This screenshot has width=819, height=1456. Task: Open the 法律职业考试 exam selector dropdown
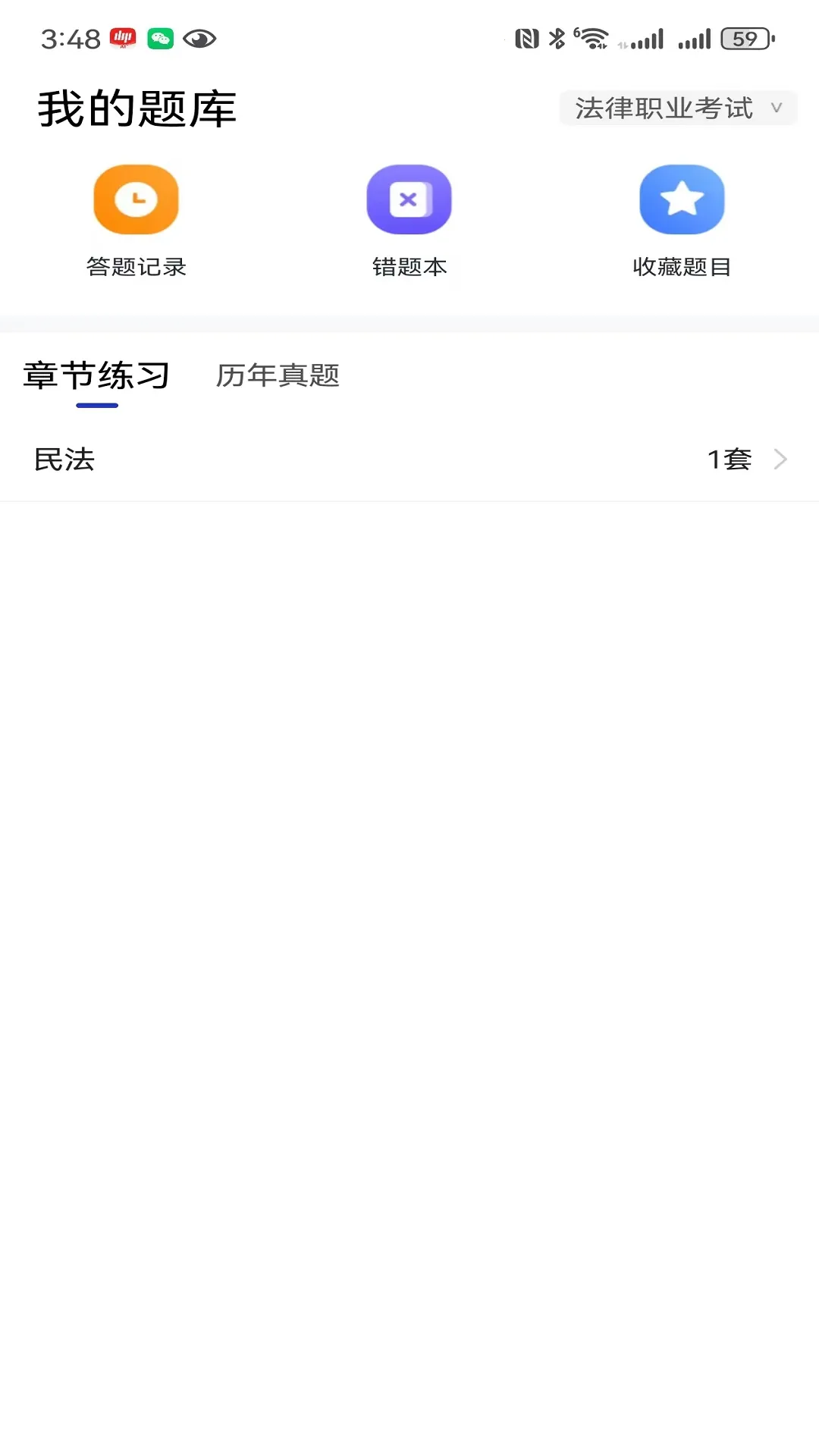663,108
